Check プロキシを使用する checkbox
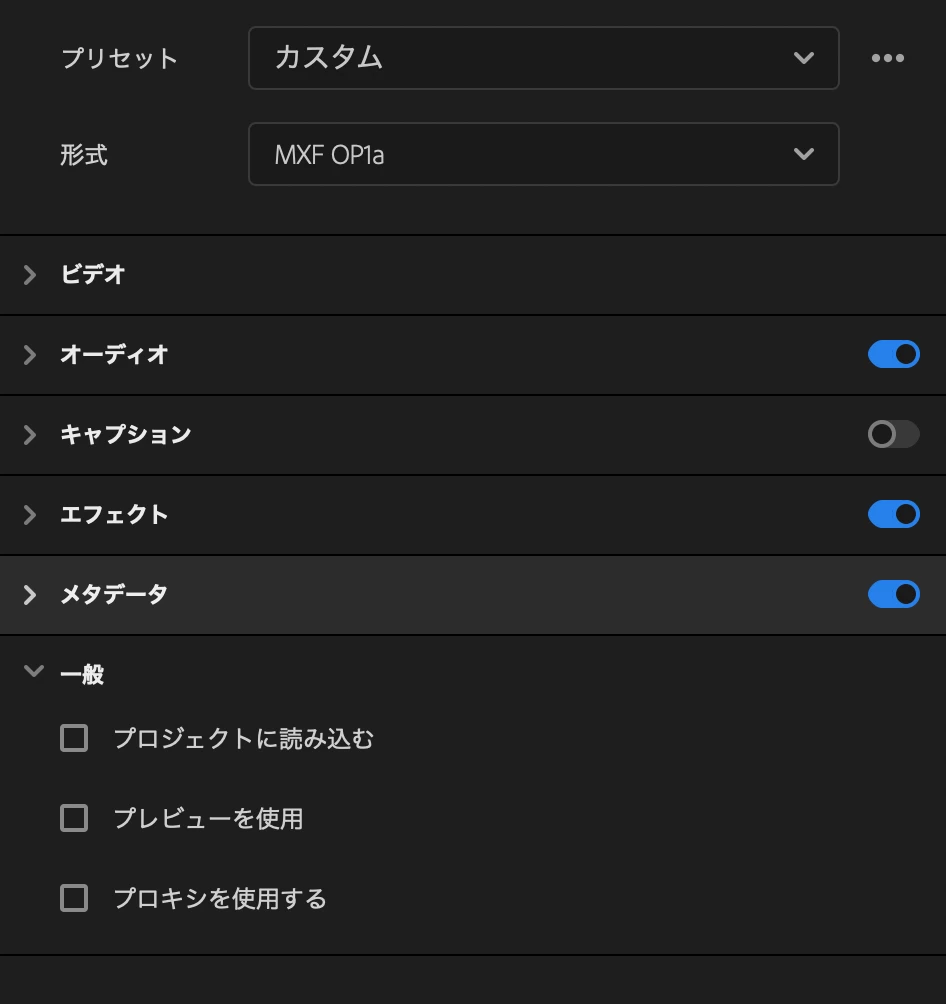The width and height of the screenshot is (946, 1004). pos(74,898)
